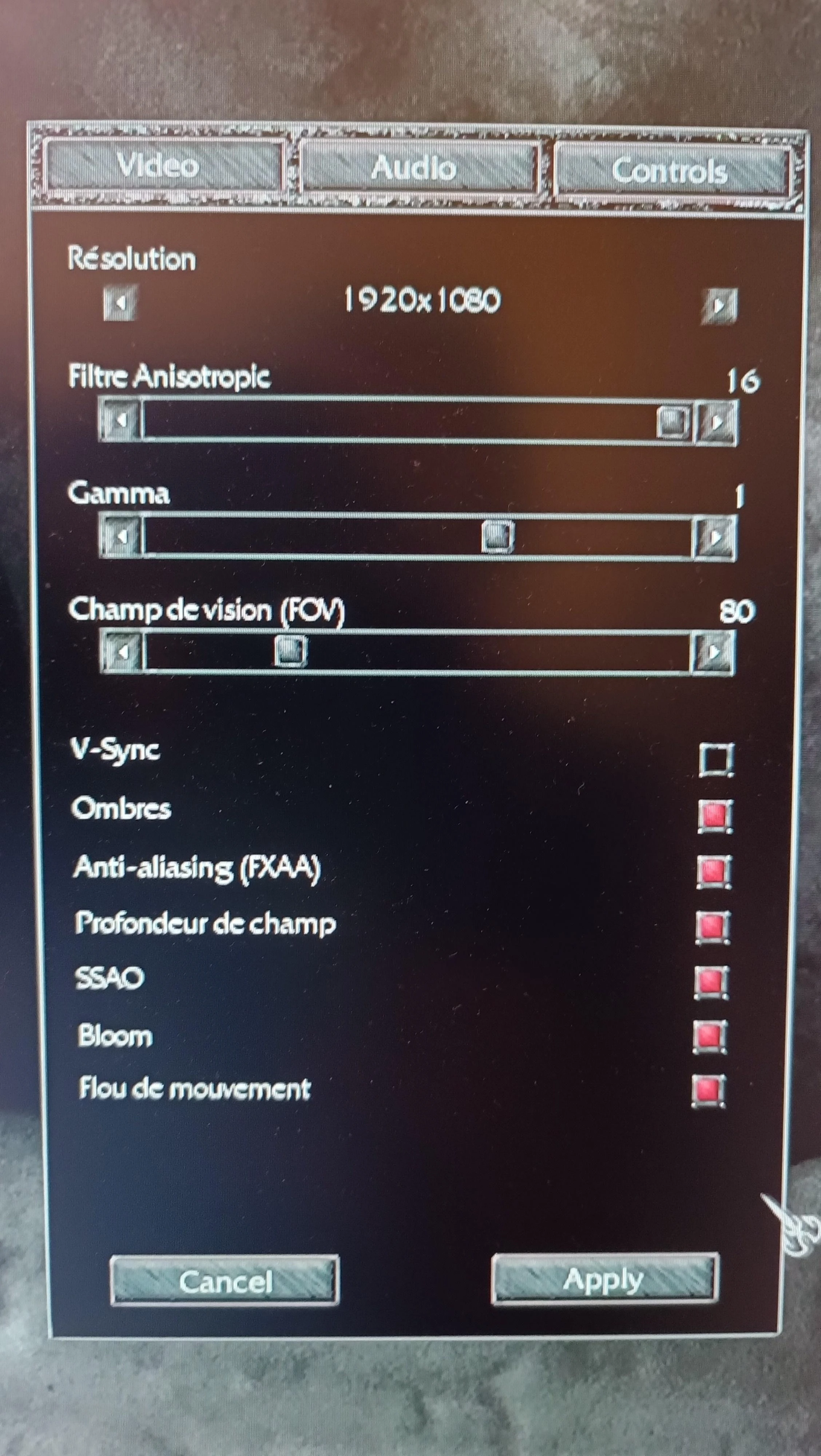Lower Gamma with its left arrow
This screenshot has width=821, height=1456.
[x=122, y=535]
